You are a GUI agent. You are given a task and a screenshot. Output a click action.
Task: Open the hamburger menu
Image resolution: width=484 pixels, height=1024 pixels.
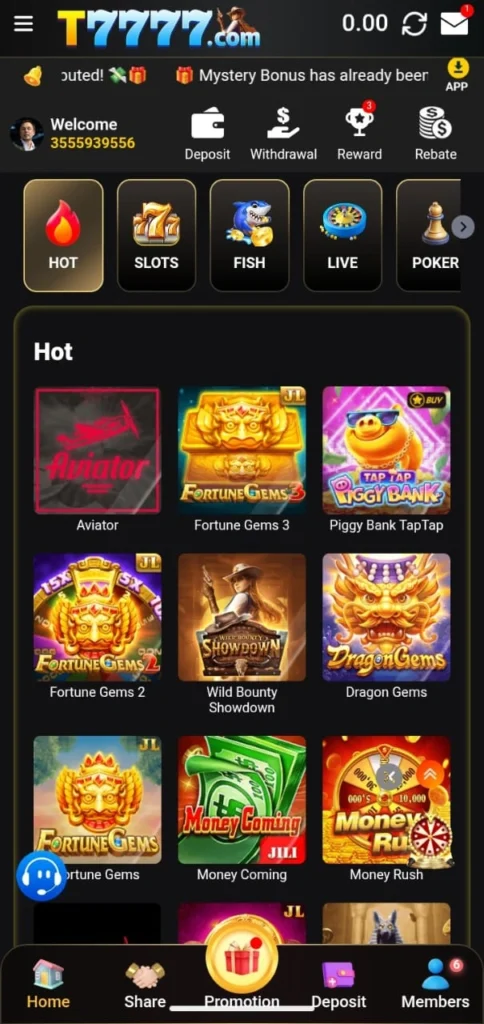click(x=24, y=24)
